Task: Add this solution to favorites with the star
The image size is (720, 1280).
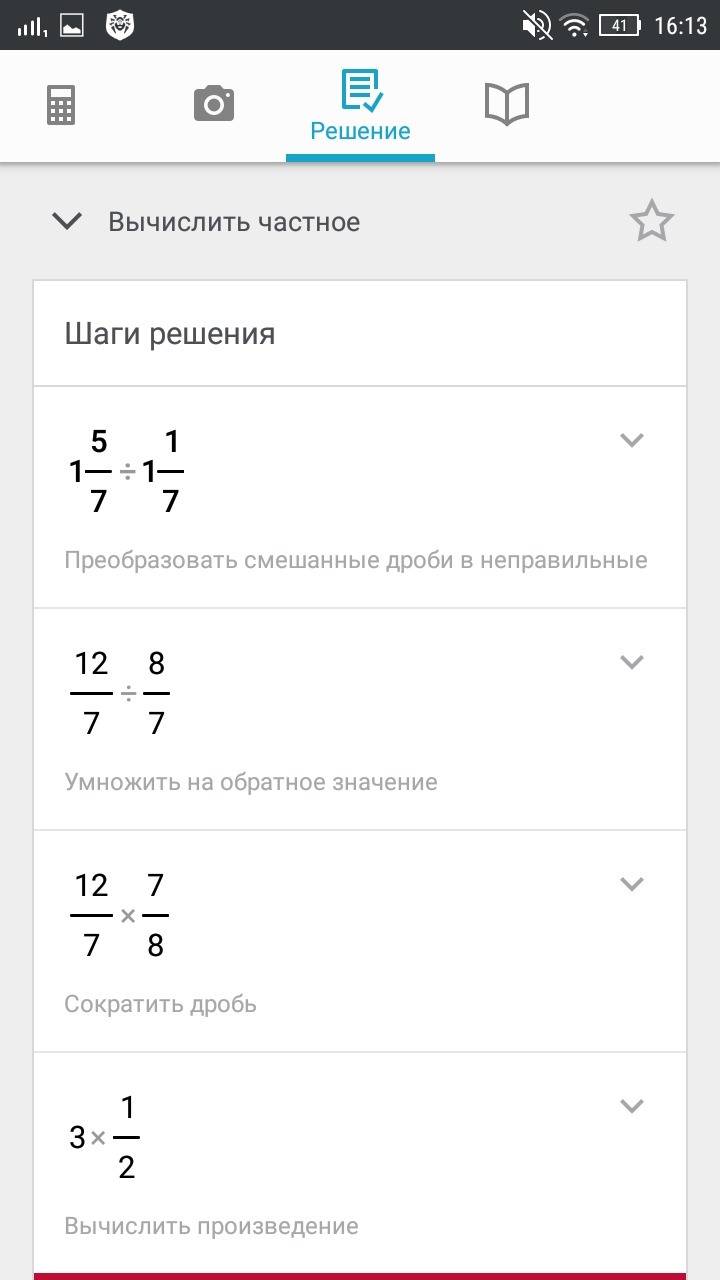Action: tap(652, 221)
